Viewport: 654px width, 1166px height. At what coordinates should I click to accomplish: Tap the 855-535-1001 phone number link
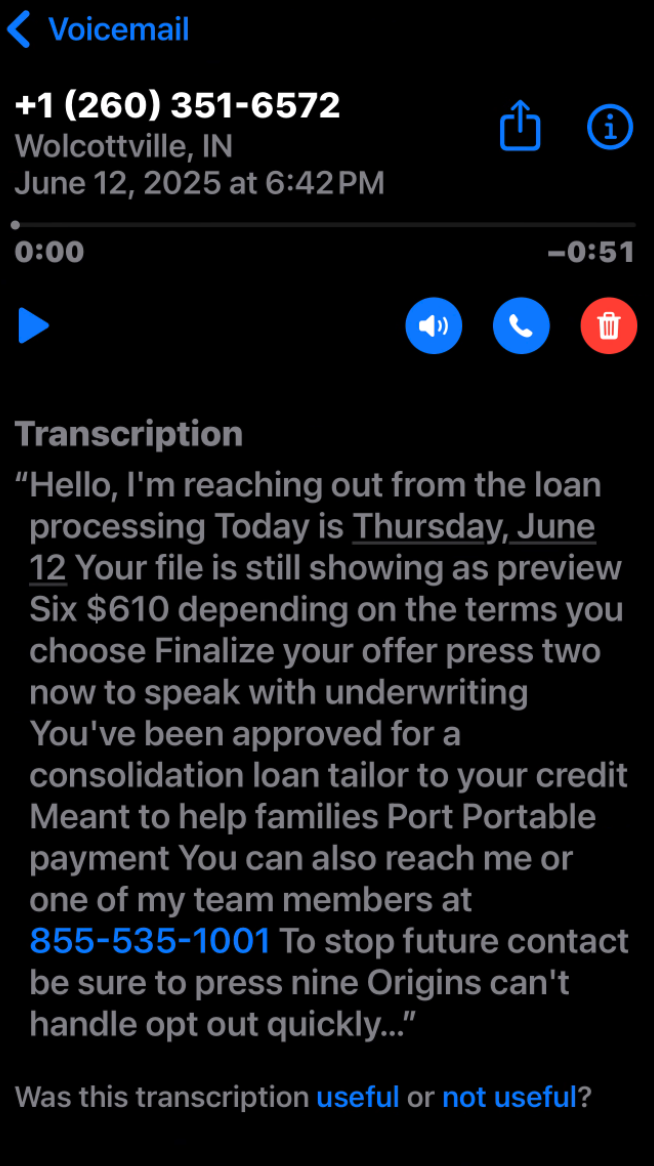click(150, 941)
